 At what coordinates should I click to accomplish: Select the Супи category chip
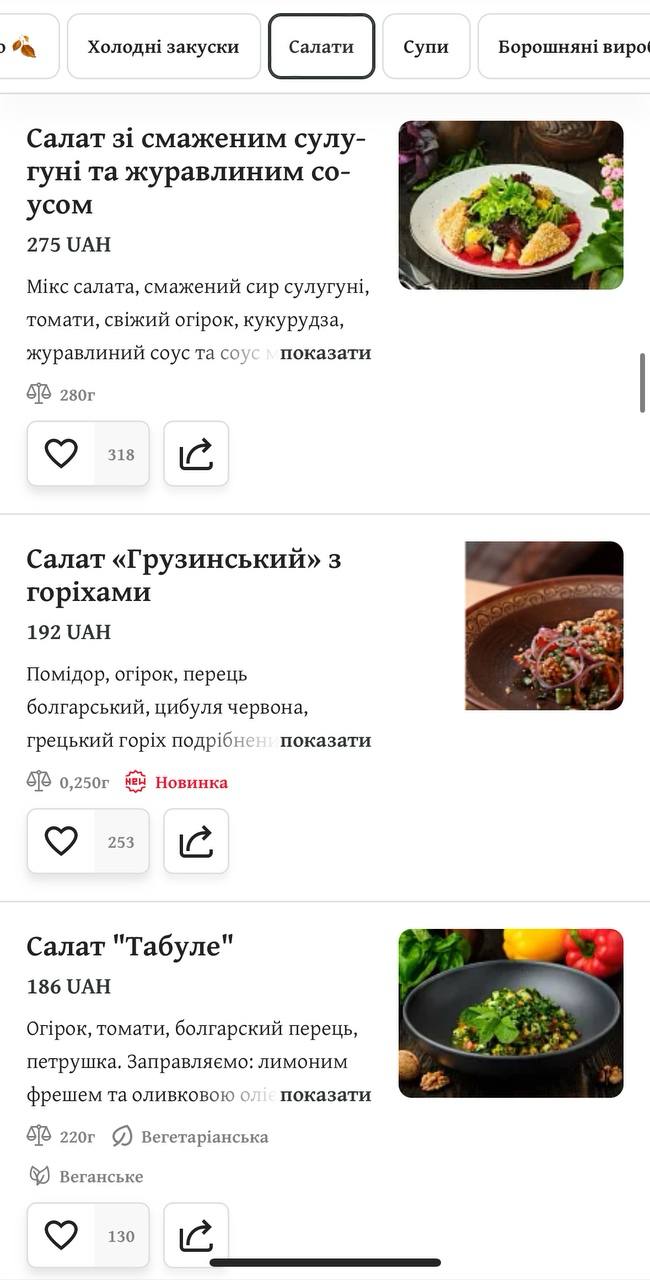pos(426,46)
